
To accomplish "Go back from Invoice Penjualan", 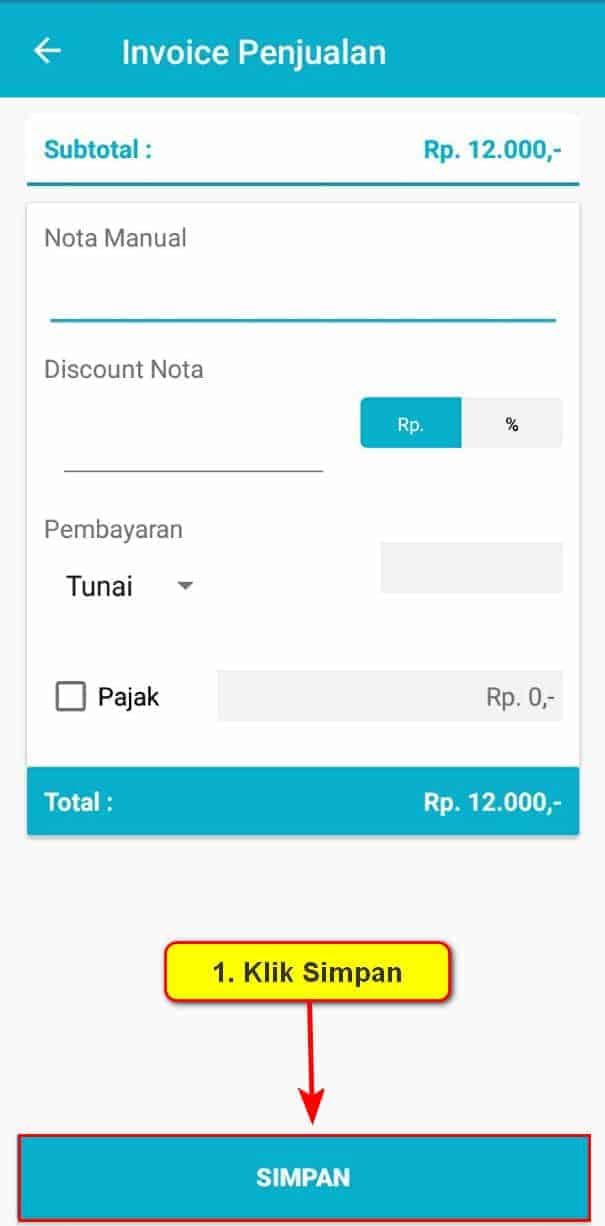I will click(47, 51).
